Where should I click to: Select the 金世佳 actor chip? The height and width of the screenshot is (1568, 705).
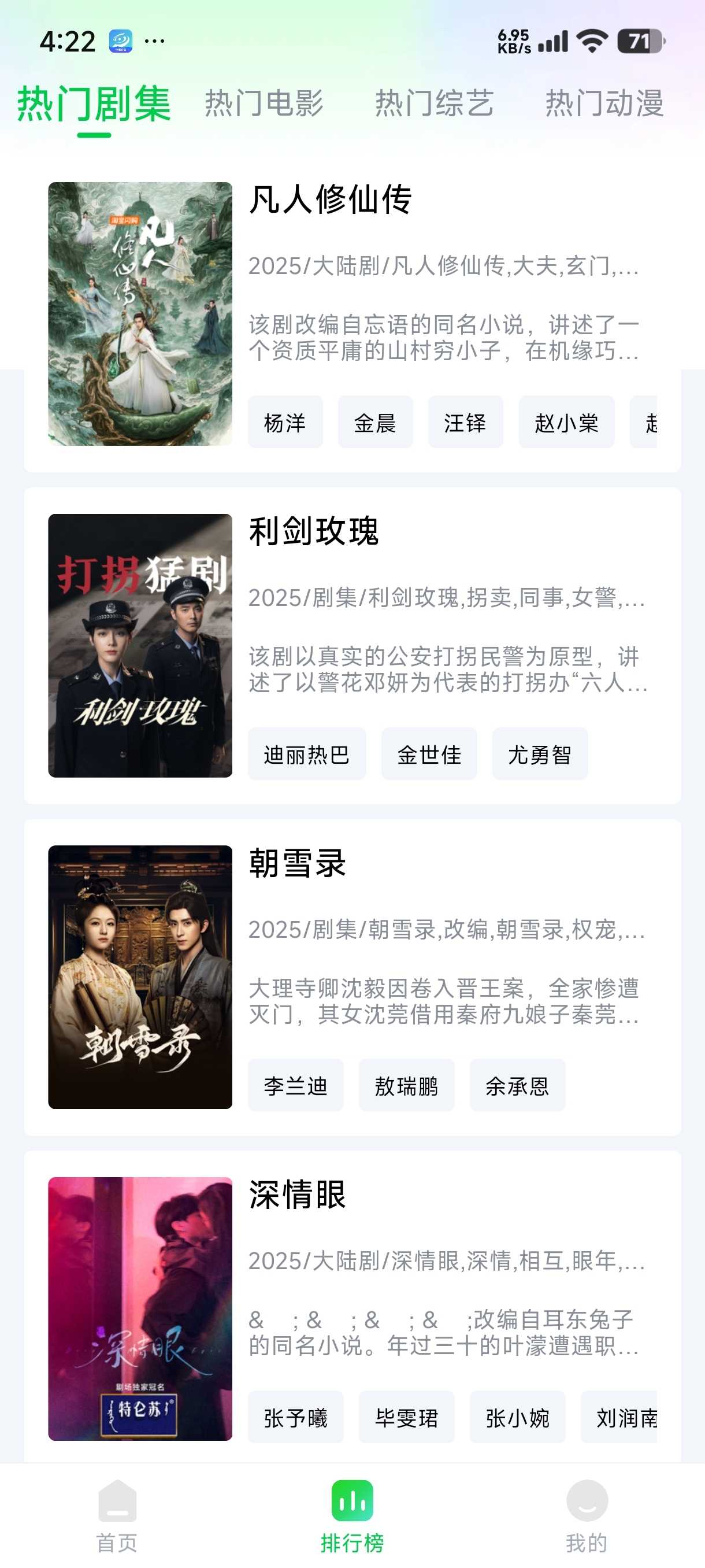(x=429, y=753)
